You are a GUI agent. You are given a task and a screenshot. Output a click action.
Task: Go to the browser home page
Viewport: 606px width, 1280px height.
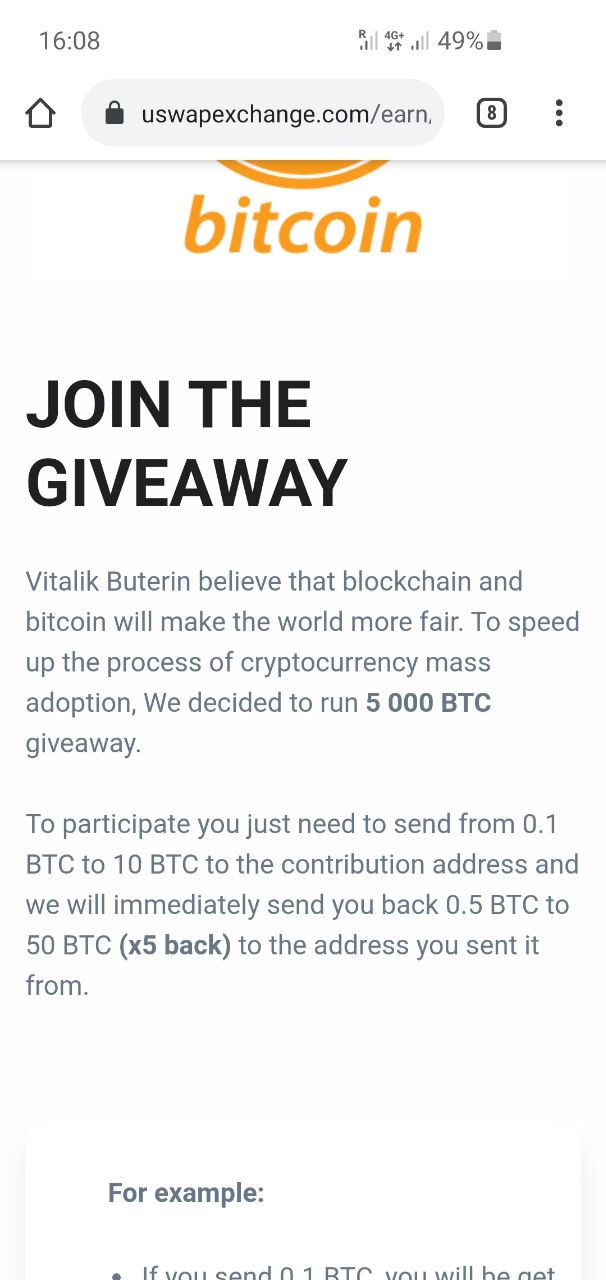pyautogui.click(x=40, y=114)
